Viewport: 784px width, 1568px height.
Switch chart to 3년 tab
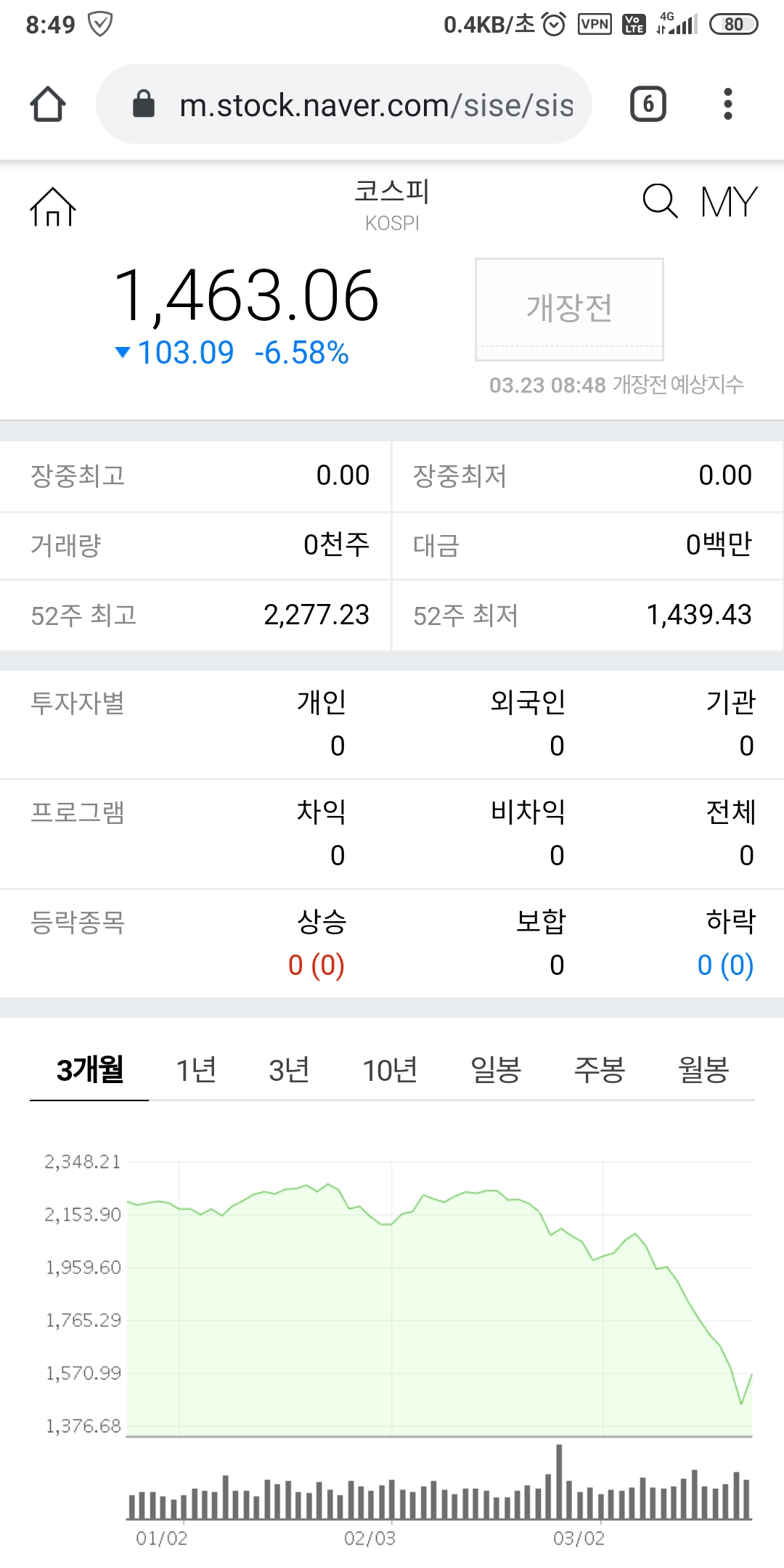click(289, 1069)
